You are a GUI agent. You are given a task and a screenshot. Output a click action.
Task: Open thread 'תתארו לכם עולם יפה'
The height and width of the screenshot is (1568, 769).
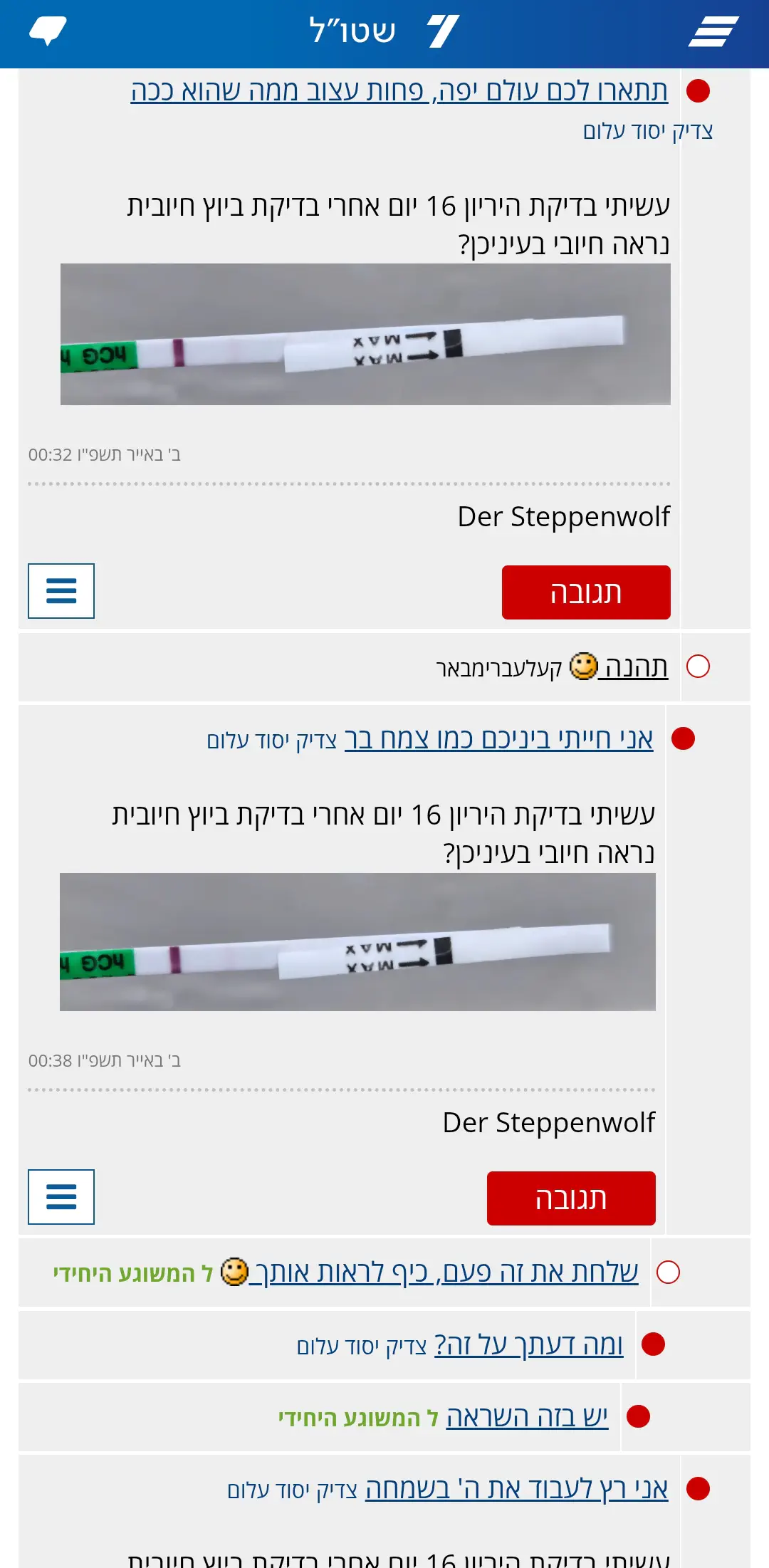point(399,91)
